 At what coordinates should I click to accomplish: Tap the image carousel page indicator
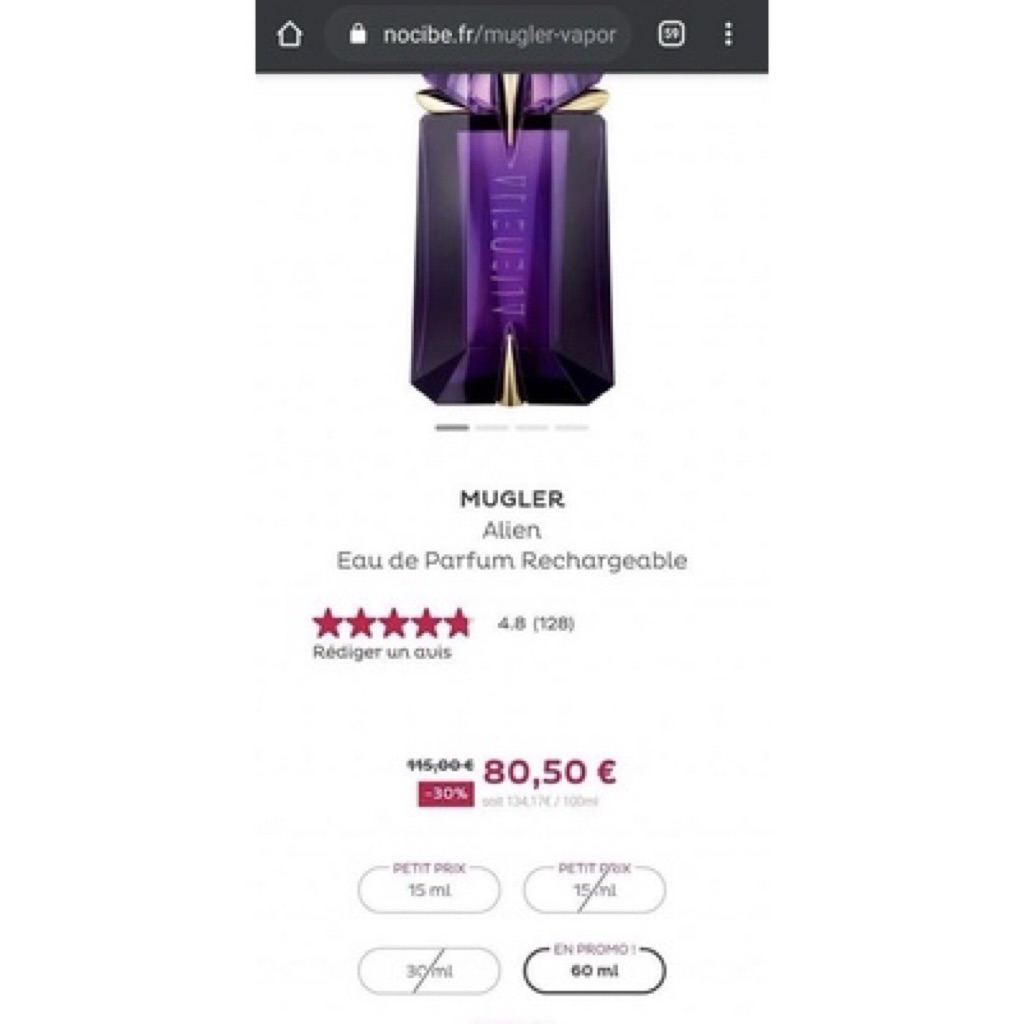coord(512,428)
